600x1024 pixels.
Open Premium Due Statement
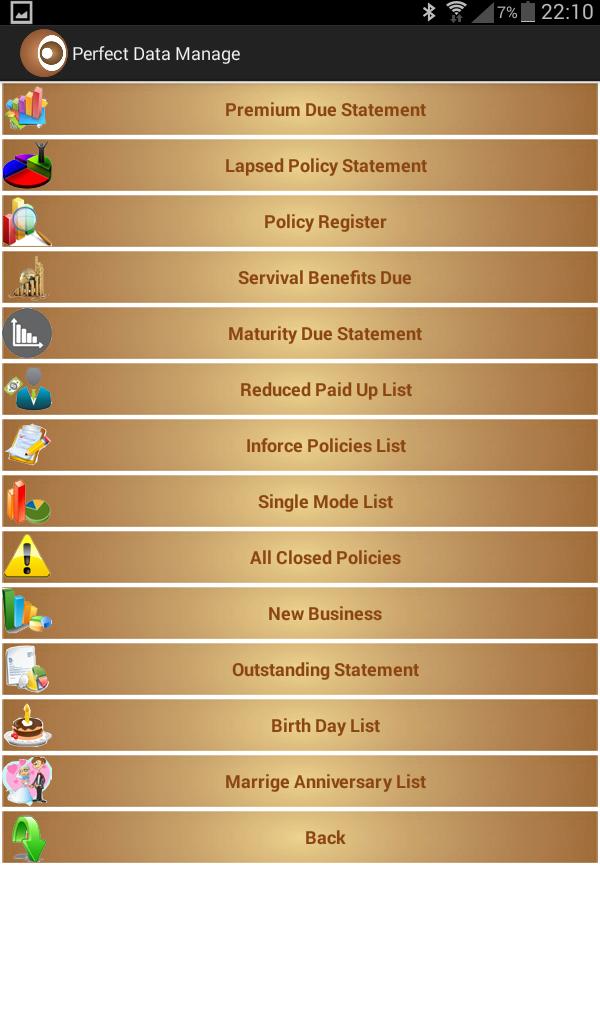tap(325, 110)
